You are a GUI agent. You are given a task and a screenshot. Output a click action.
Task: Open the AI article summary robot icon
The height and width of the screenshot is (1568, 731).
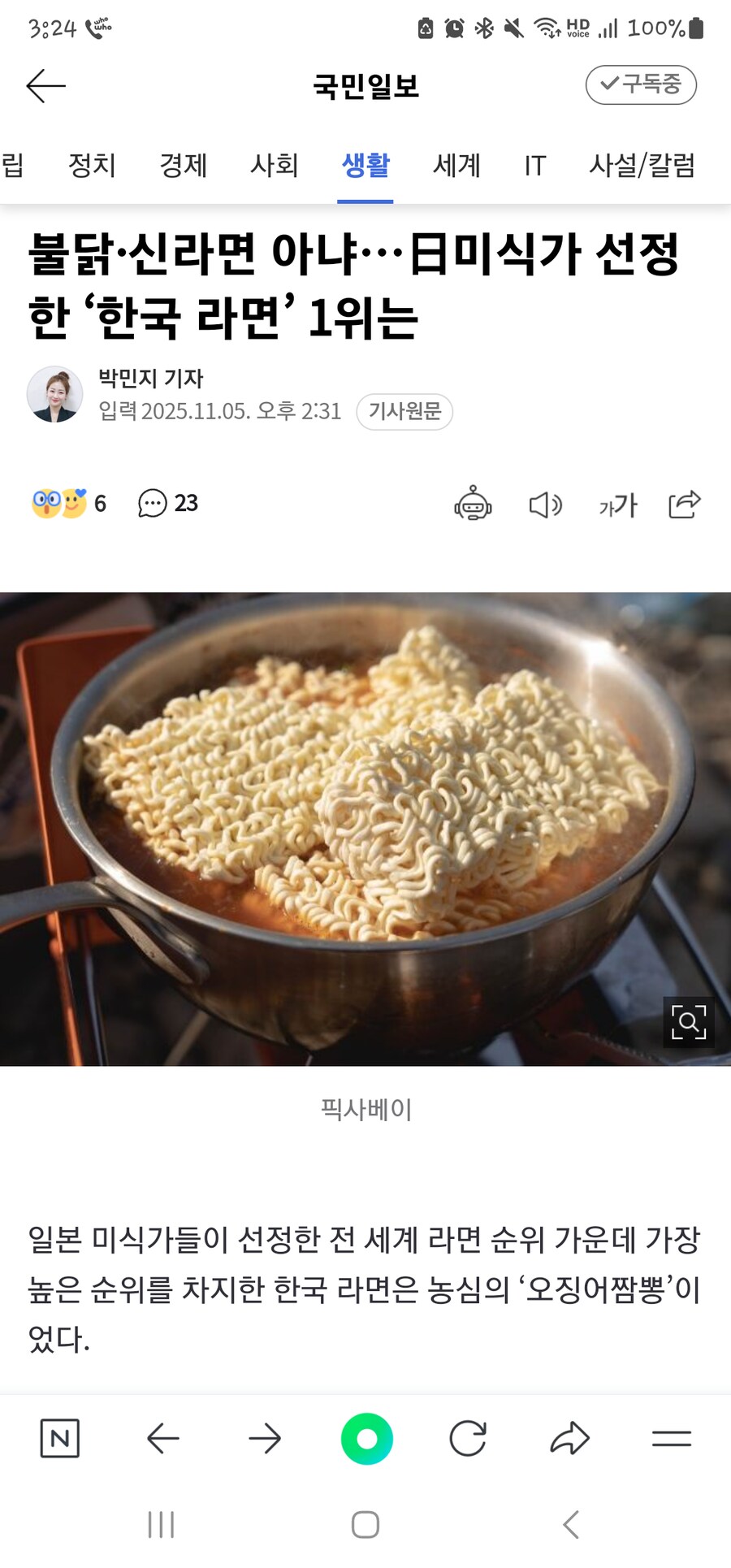(474, 505)
